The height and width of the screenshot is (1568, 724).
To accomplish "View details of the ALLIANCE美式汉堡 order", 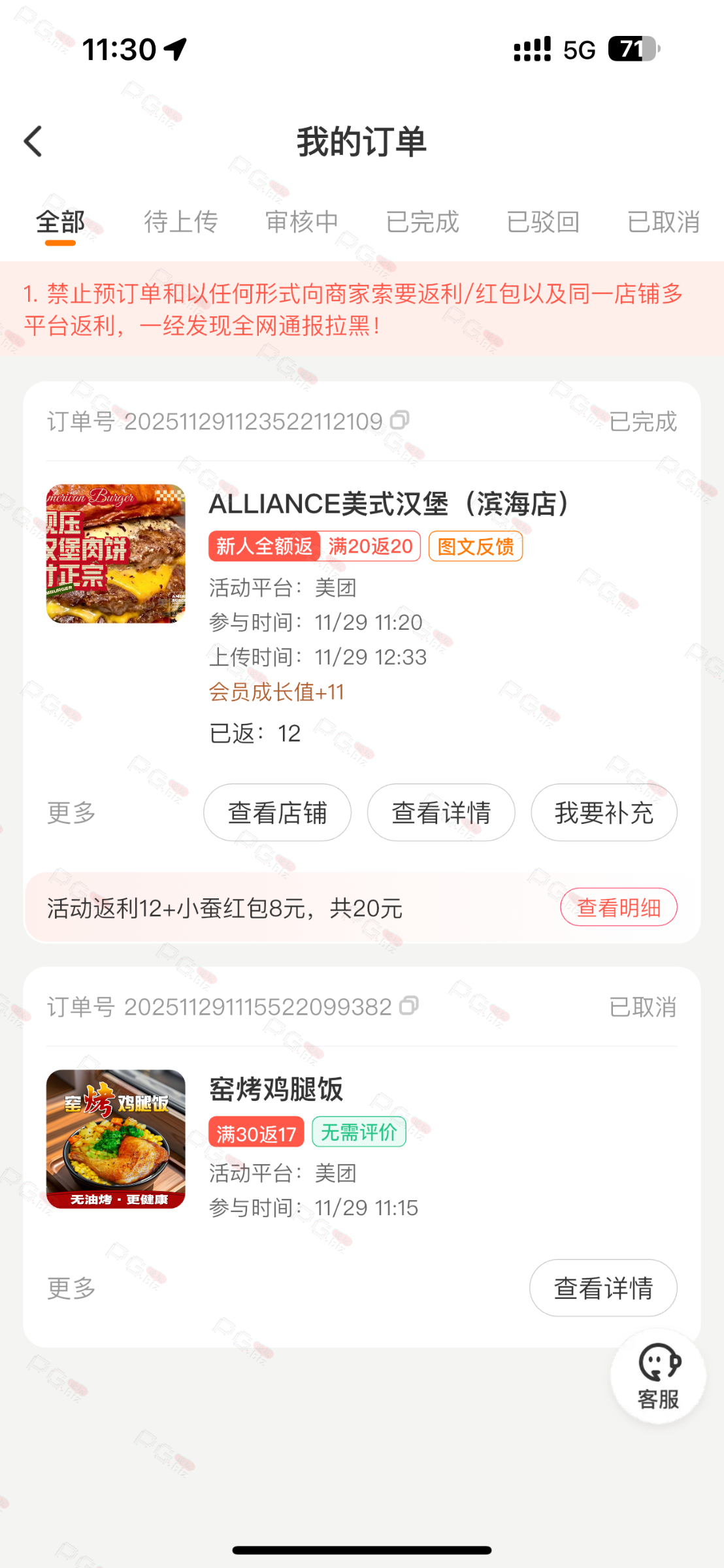I will click(x=441, y=813).
